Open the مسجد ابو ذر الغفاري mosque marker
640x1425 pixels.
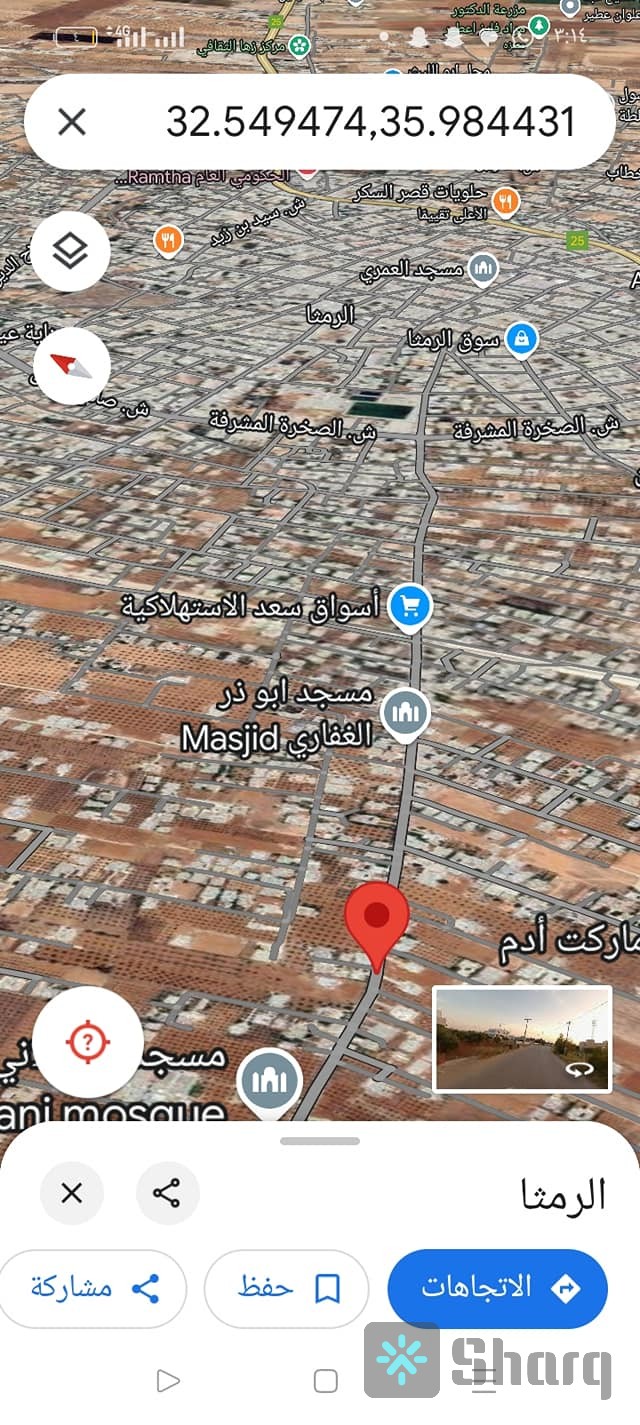click(x=405, y=713)
